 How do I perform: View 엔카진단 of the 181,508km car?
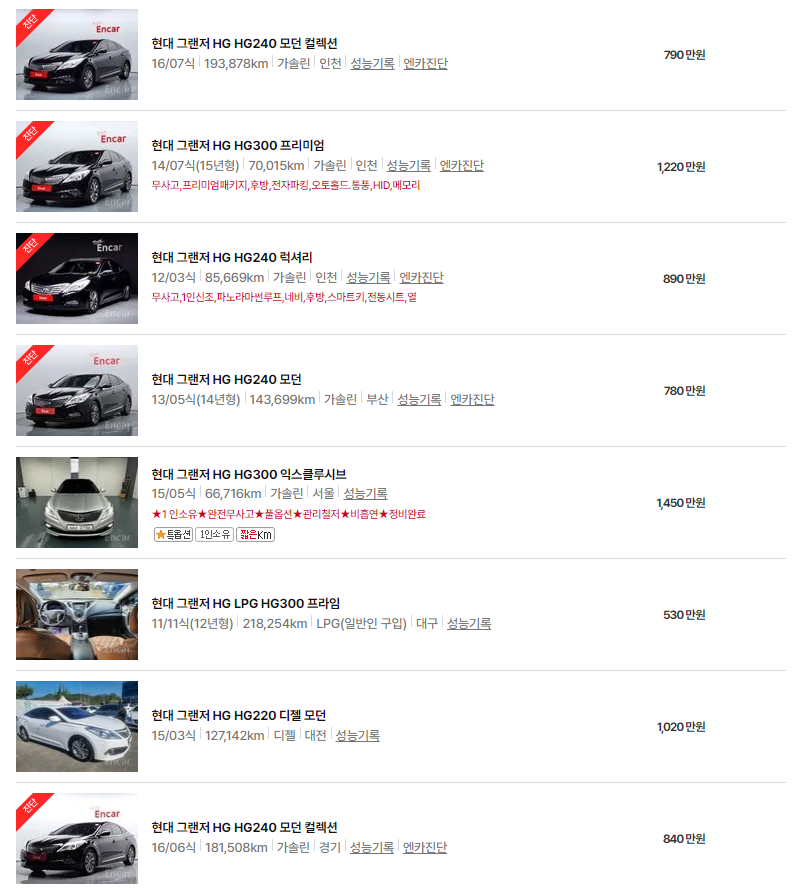click(425, 848)
